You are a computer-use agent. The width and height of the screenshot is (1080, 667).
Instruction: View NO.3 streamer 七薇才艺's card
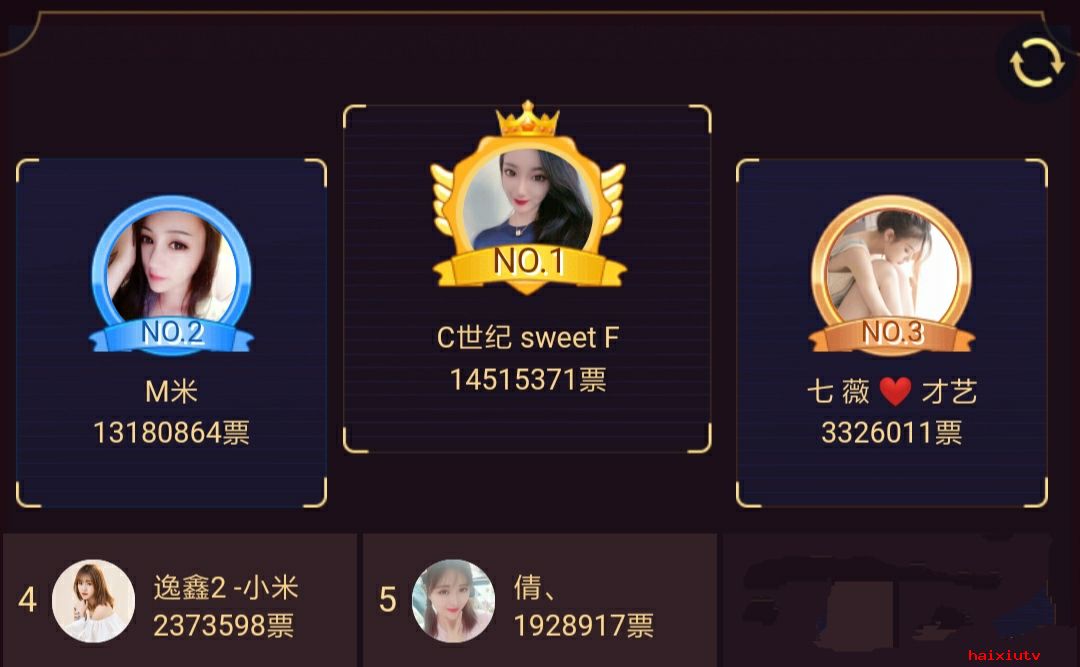tap(891, 332)
